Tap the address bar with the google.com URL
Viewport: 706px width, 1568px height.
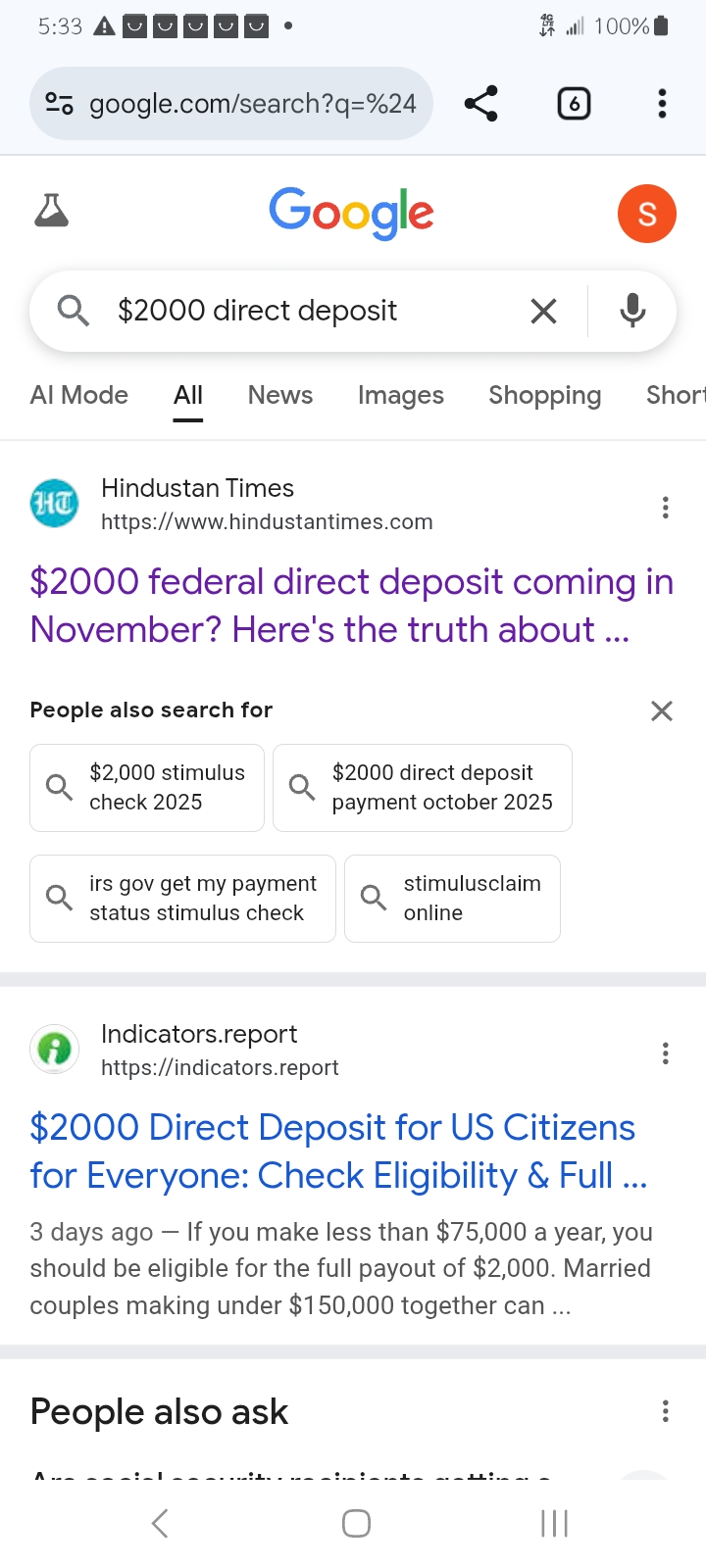tap(231, 103)
